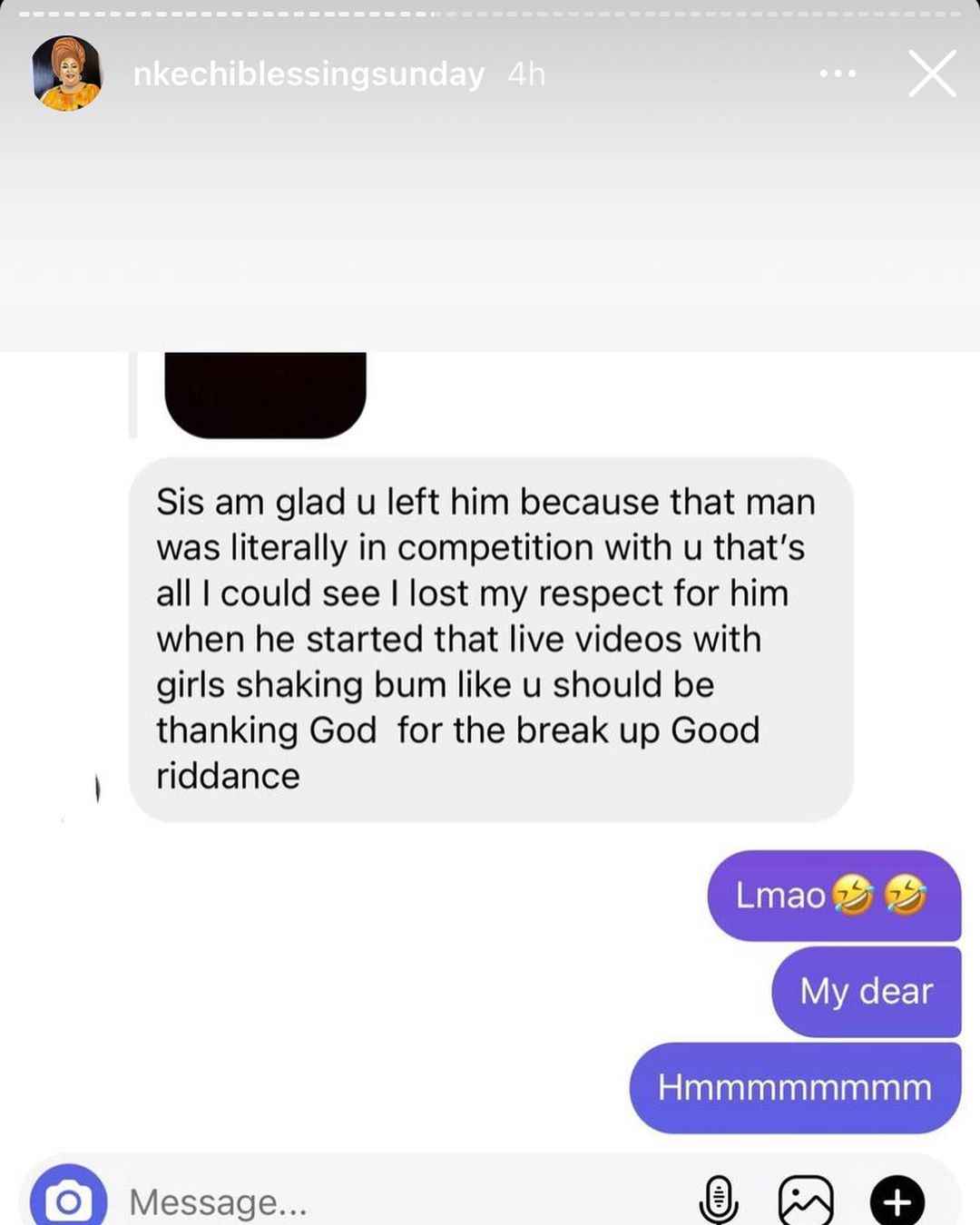Image resolution: width=980 pixels, height=1225 pixels.
Task: Close the story viewer
Action: click(x=932, y=73)
